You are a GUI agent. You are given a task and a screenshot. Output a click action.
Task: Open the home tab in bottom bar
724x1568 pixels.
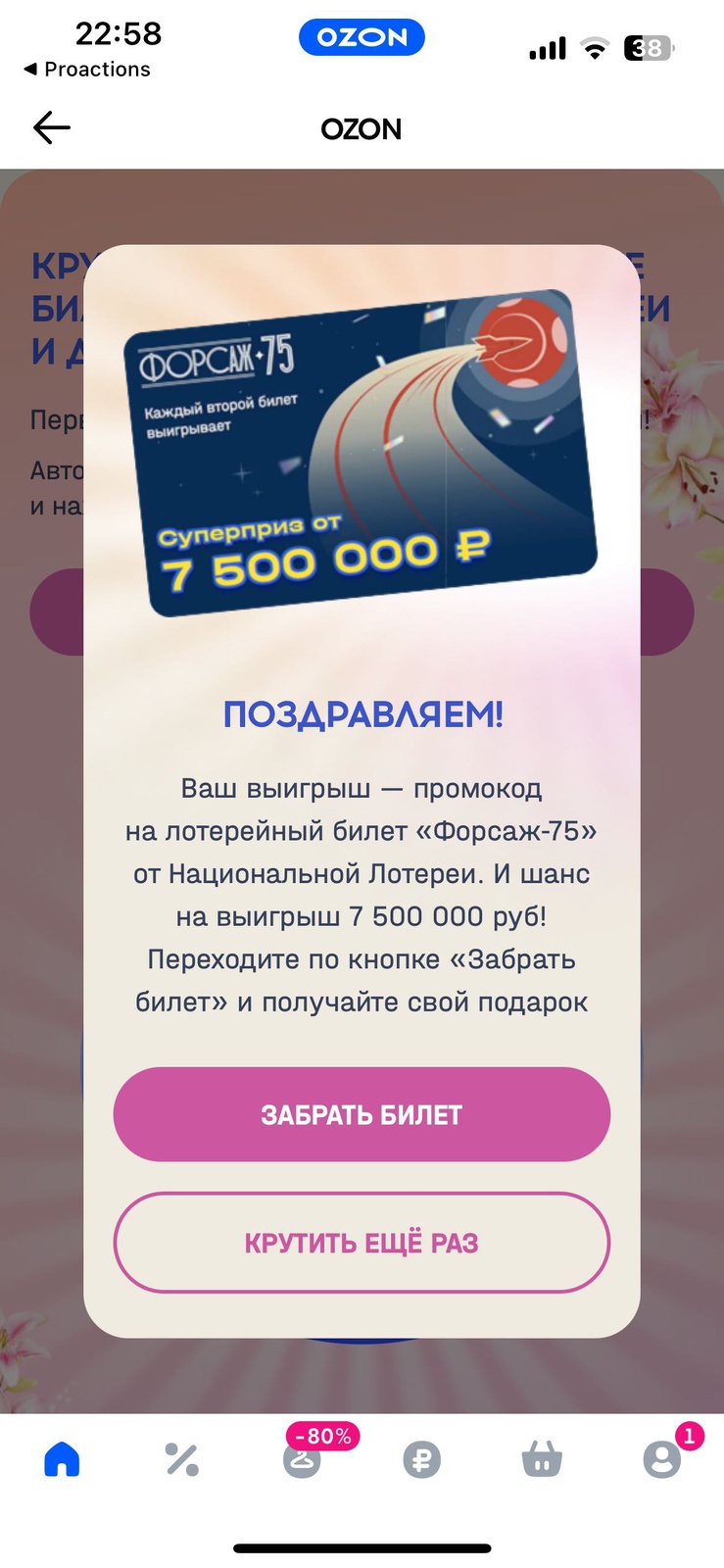pos(62,1459)
